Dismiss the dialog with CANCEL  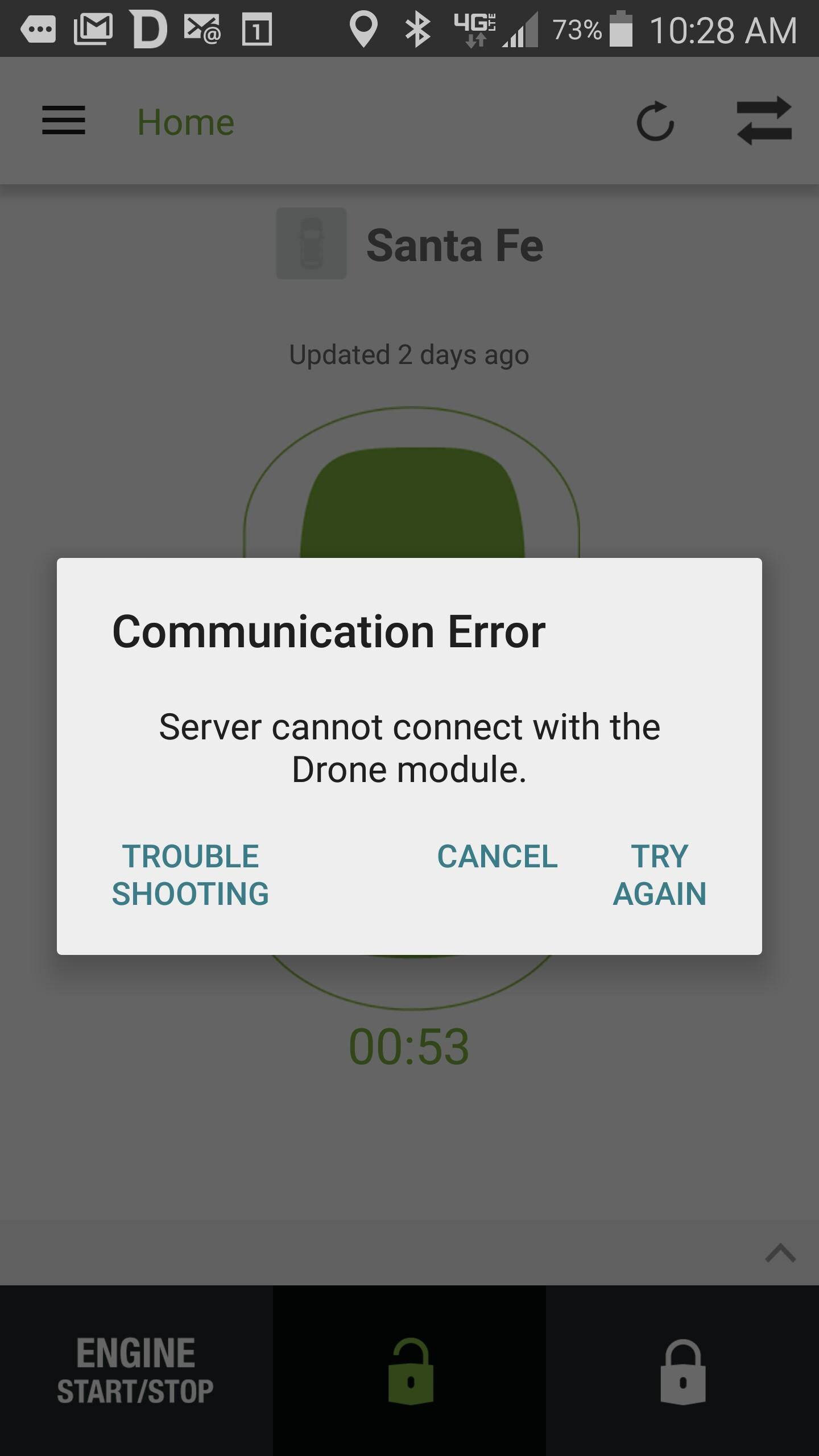tap(497, 857)
